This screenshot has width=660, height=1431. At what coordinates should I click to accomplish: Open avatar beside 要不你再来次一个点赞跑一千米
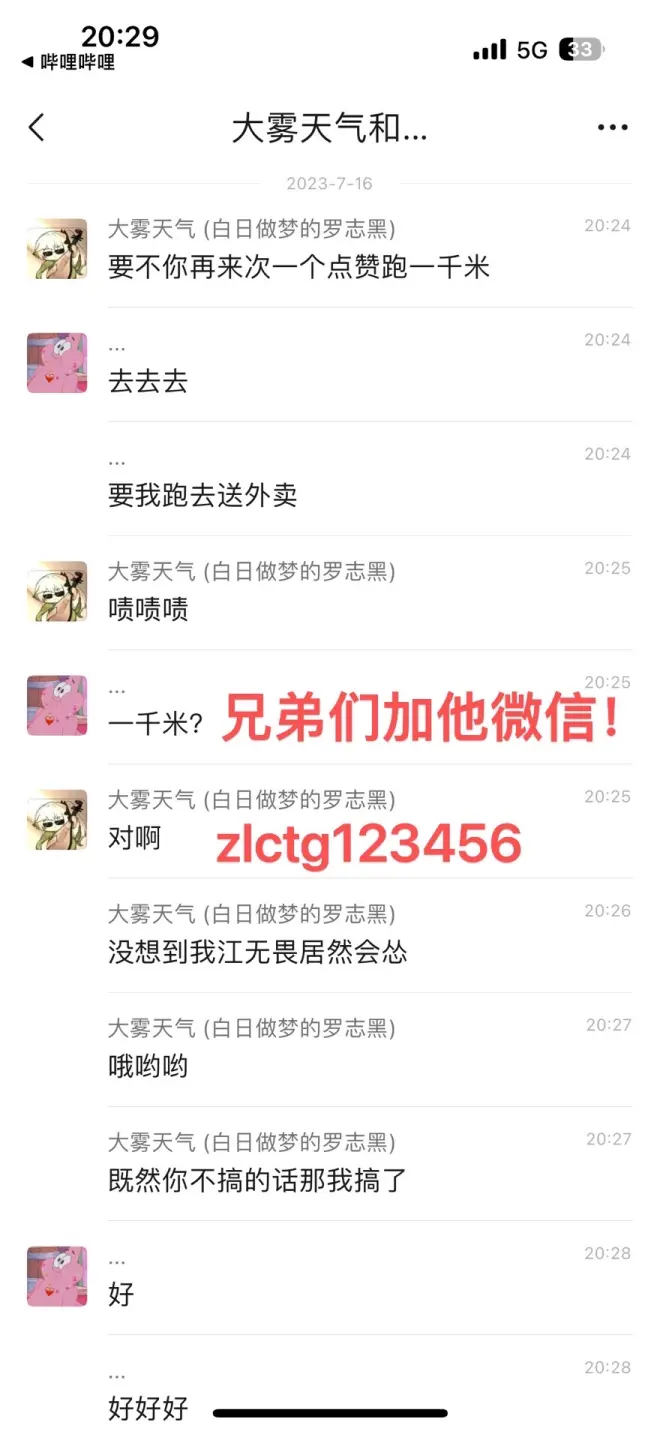click(x=57, y=249)
